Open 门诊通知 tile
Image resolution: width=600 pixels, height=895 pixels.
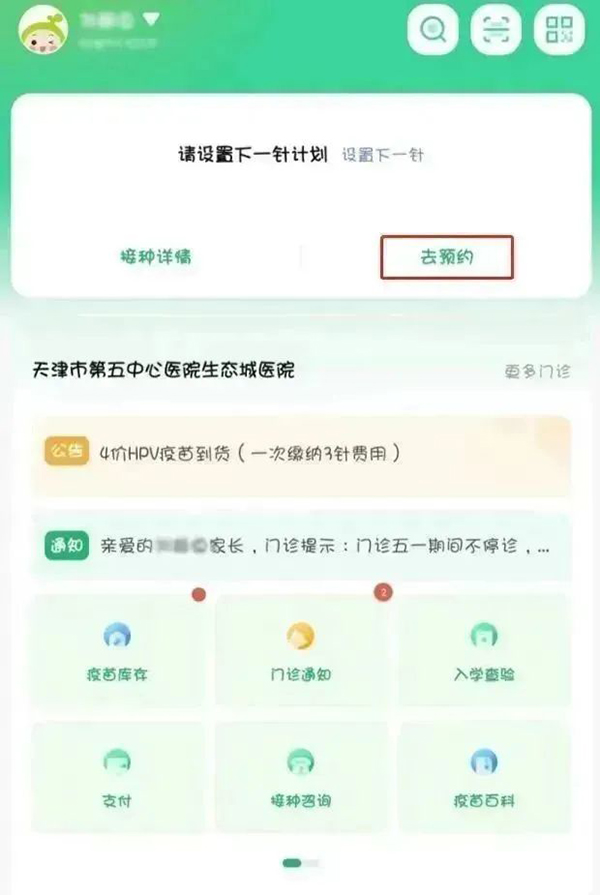pyautogui.click(x=300, y=651)
